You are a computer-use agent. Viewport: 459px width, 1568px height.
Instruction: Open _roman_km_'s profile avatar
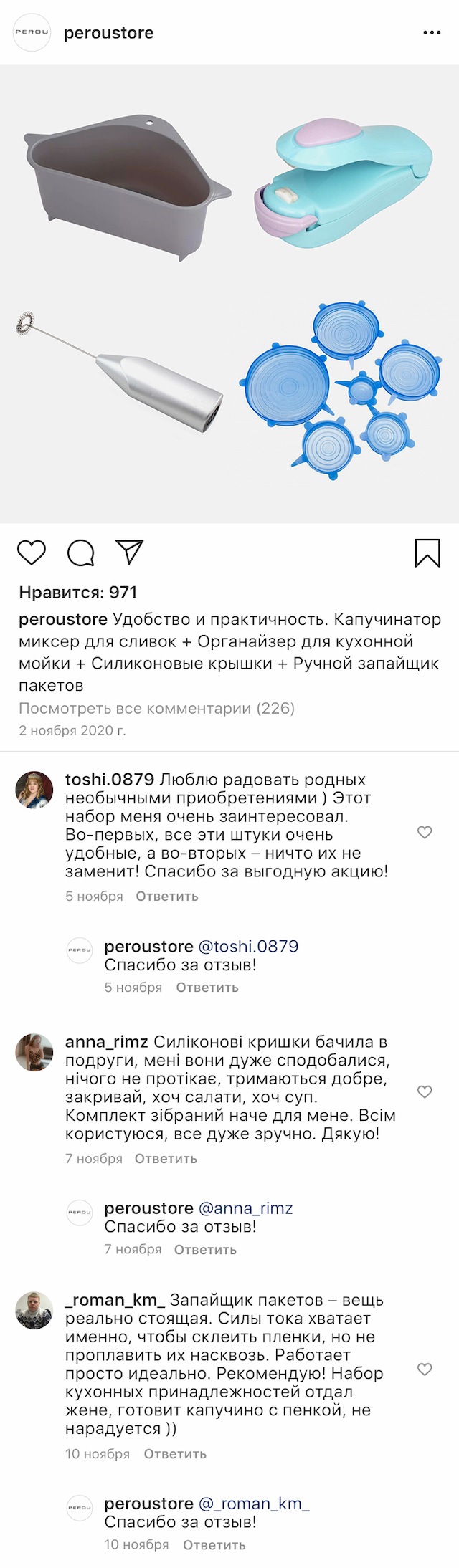pos(34,1310)
